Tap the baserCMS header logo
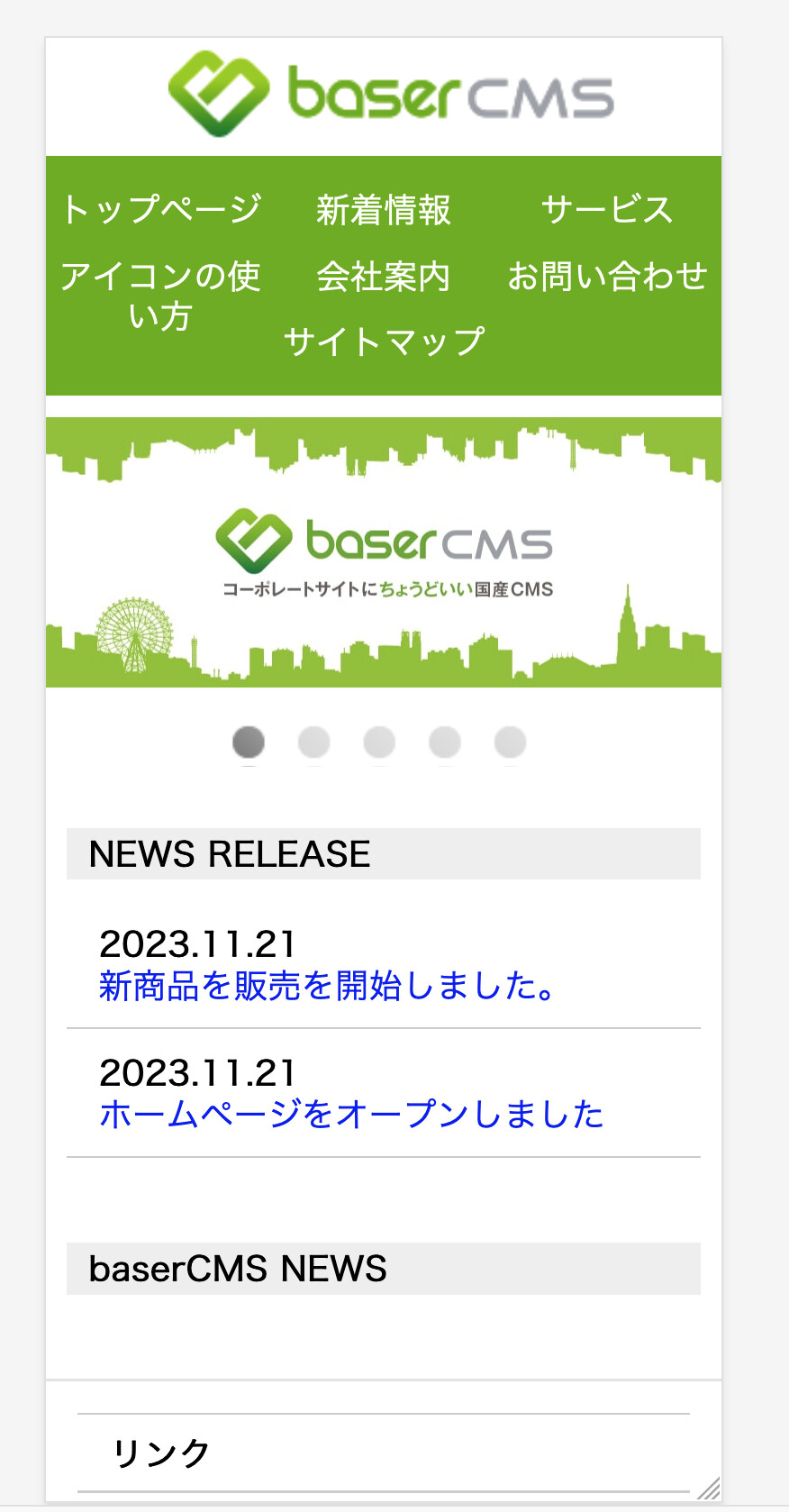Screen dimensions: 789x1512 point(391,95)
